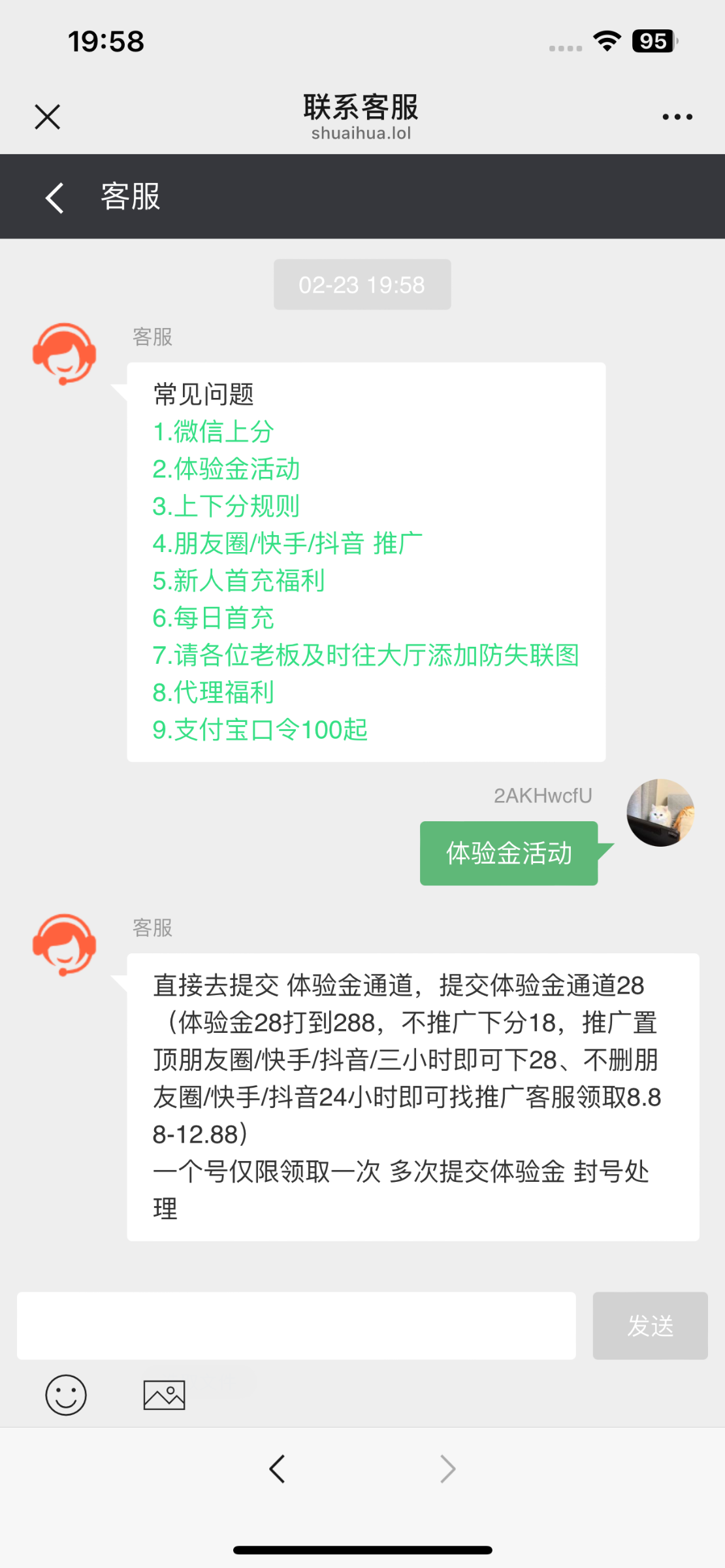Image resolution: width=725 pixels, height=1568 pixels.
Task: View 8.代理福利 link
Action: click(213, 693)
